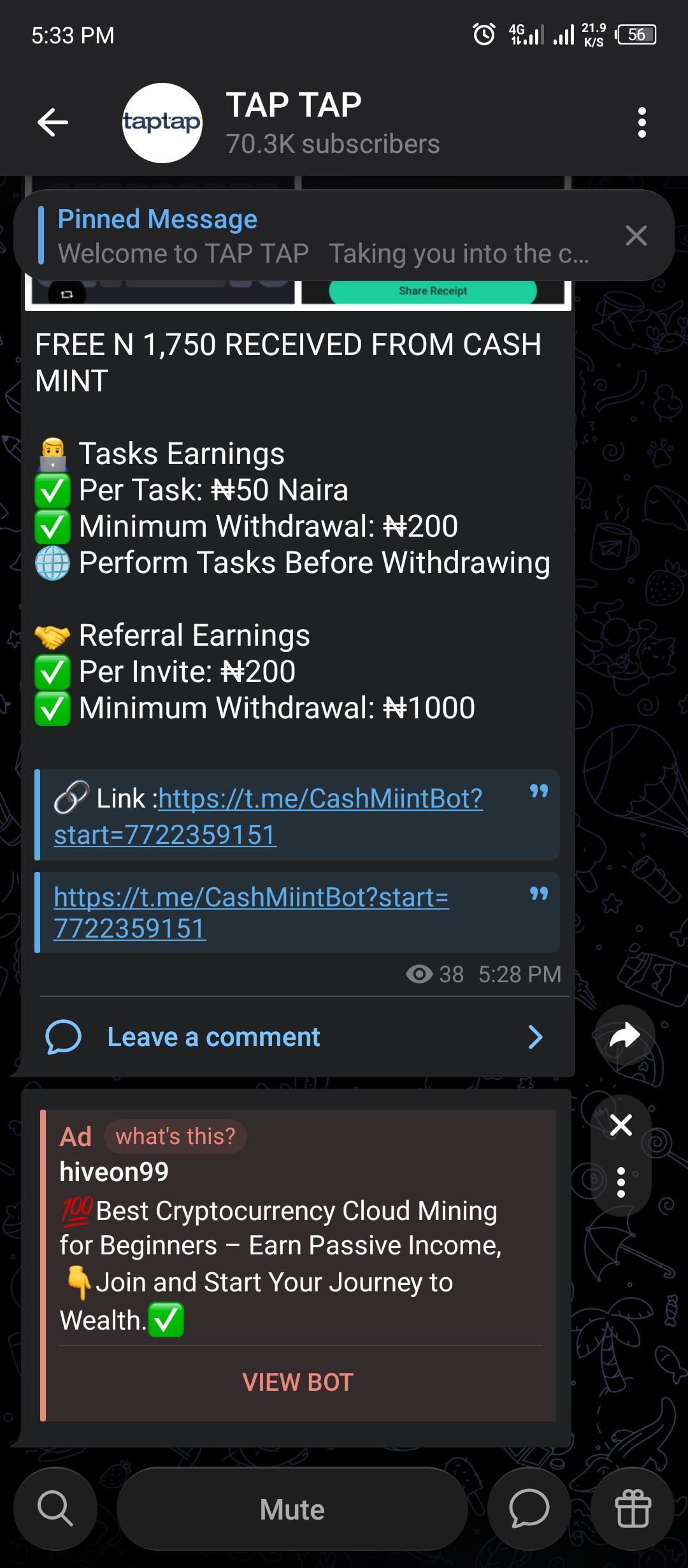Open the TAP TAP channel profile
688x1568 pixels.
(293, 122)
